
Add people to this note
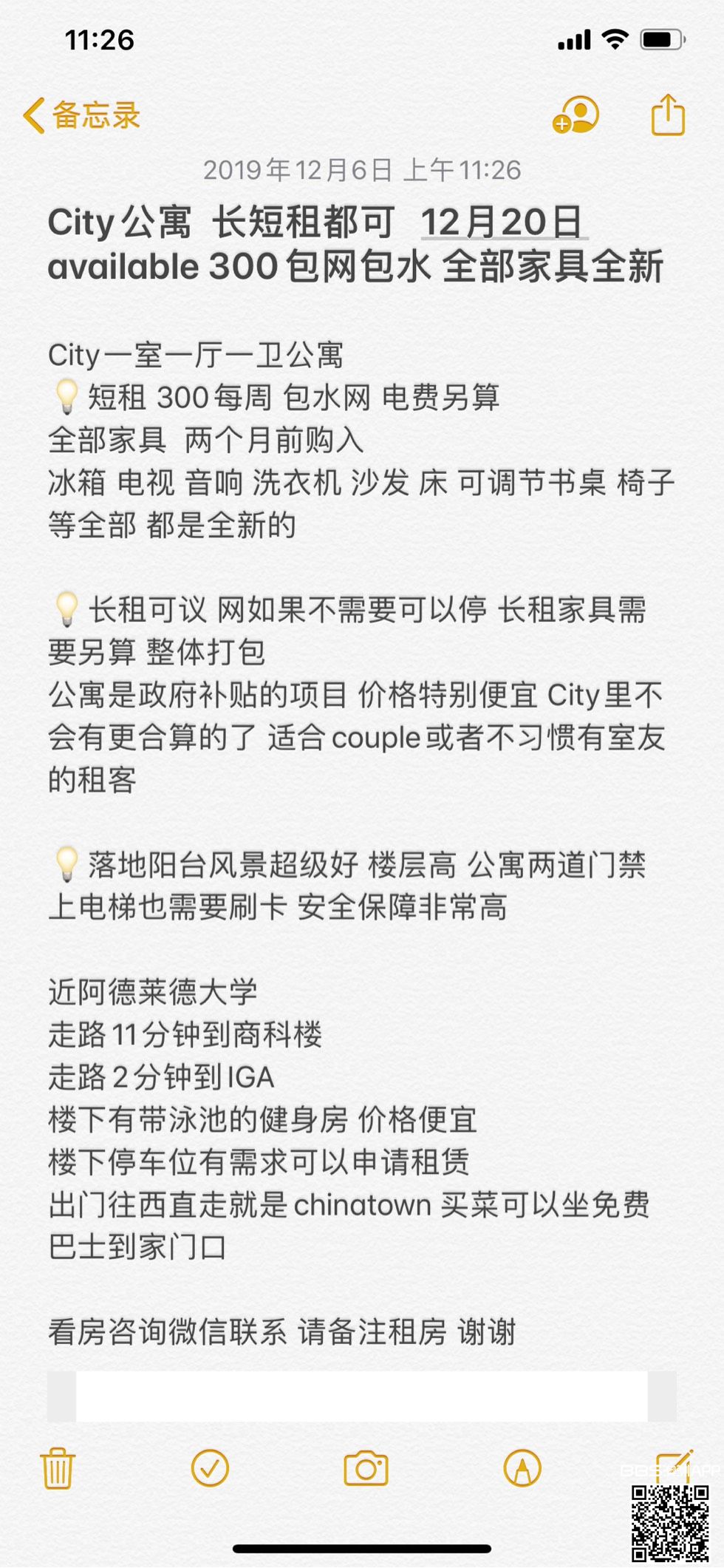point(576,115)
